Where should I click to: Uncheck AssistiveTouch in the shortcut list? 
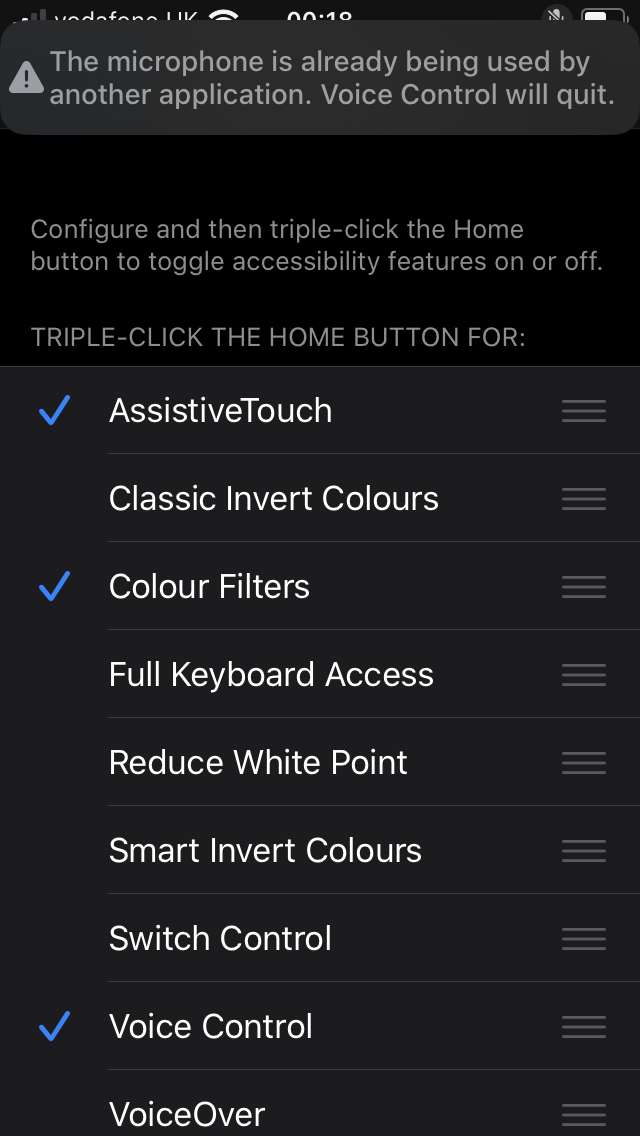[x=320, y=410]
